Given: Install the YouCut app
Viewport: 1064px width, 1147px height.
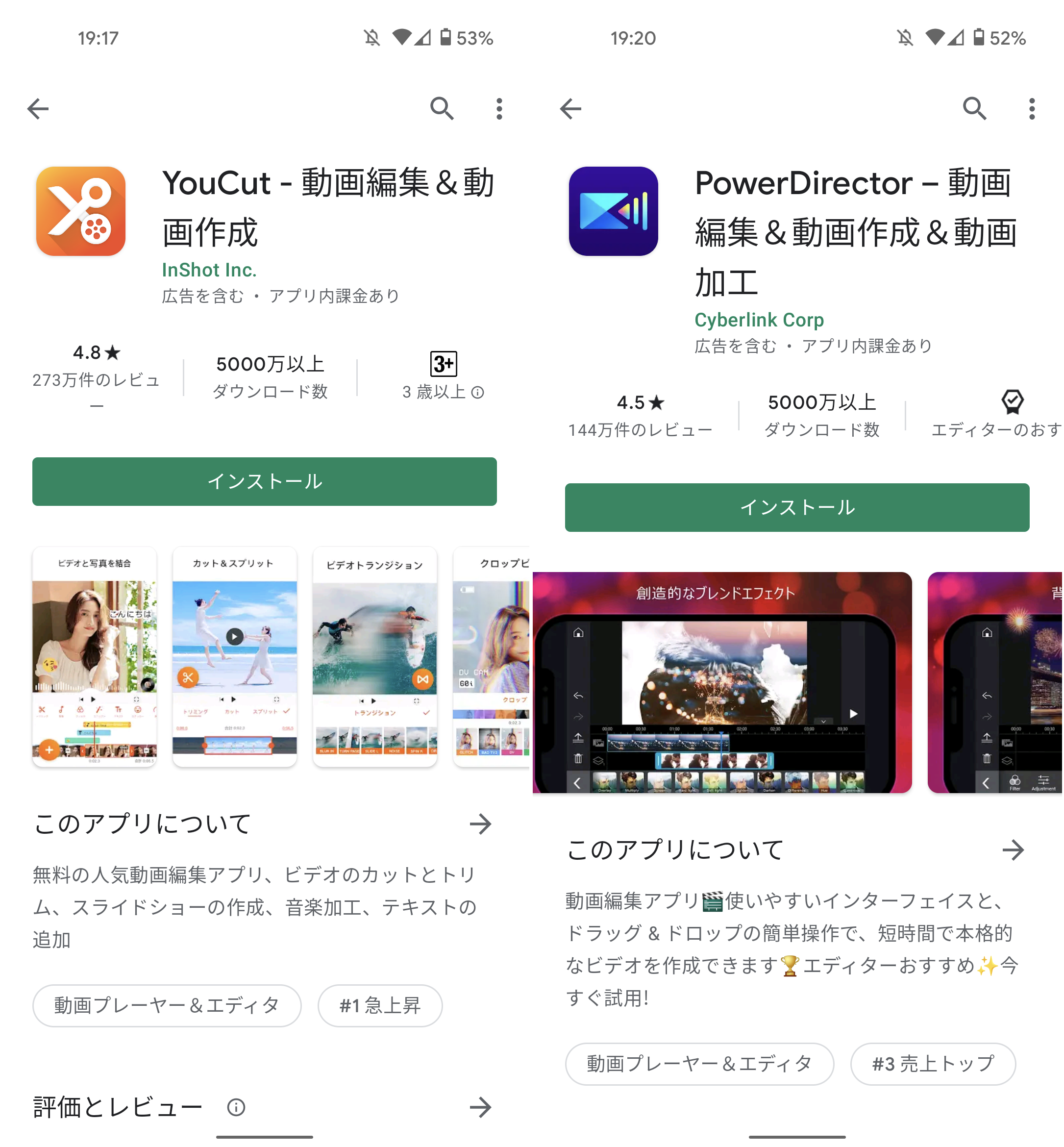Looking at the screenshot, I should pyautogui.click(x=264, y=481).
